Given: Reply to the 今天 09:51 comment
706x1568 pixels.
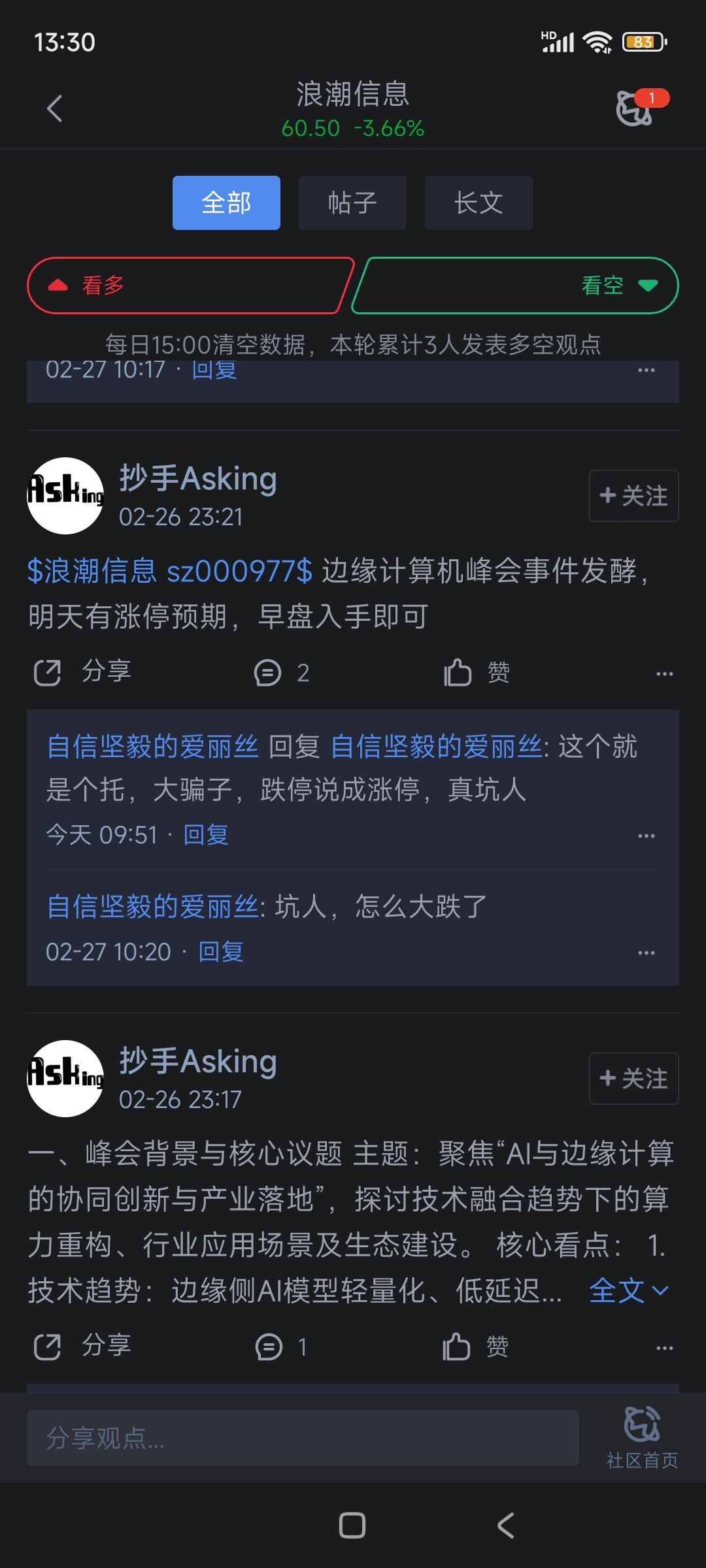Looking at the screenshot, I should pos(206,835).
